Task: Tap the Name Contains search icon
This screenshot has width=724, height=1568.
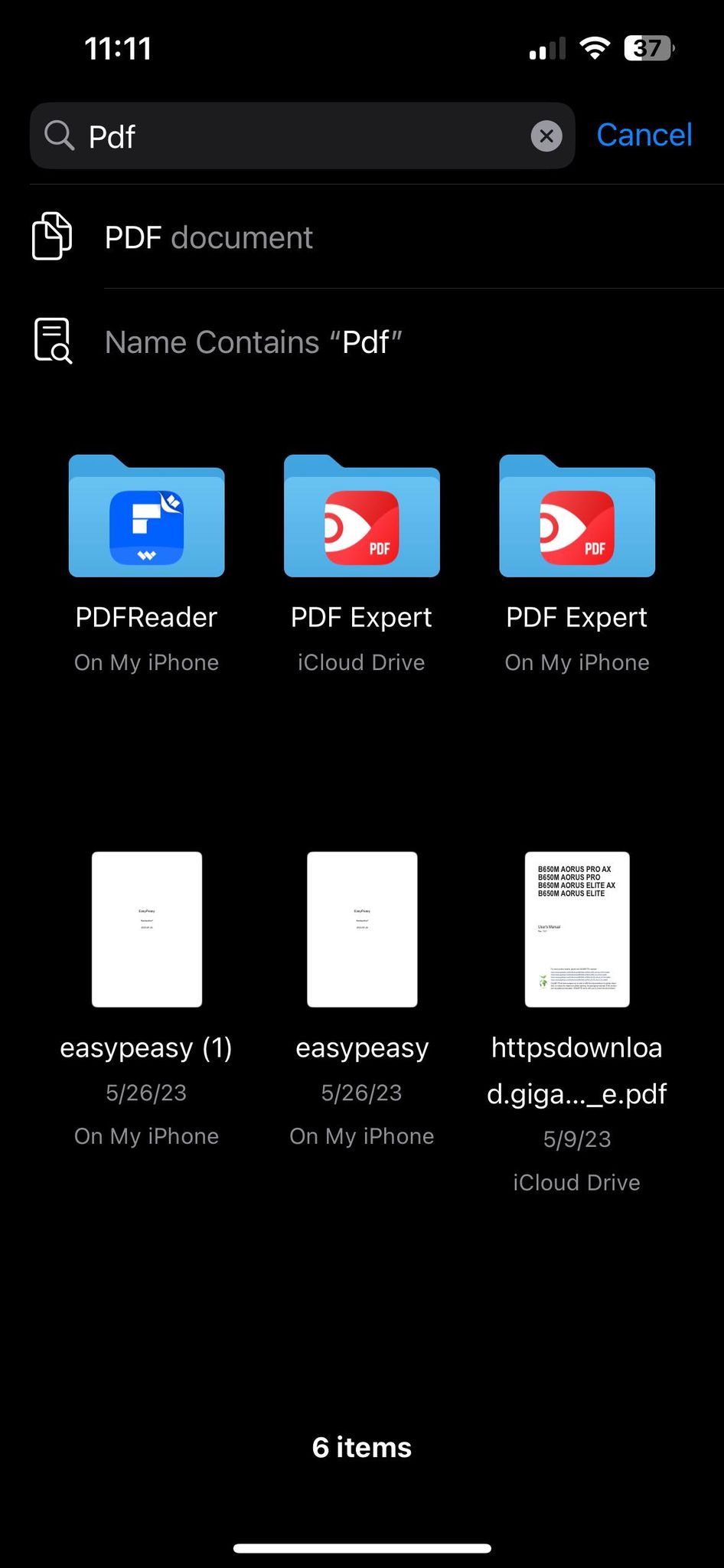Action: click(51, 341)
